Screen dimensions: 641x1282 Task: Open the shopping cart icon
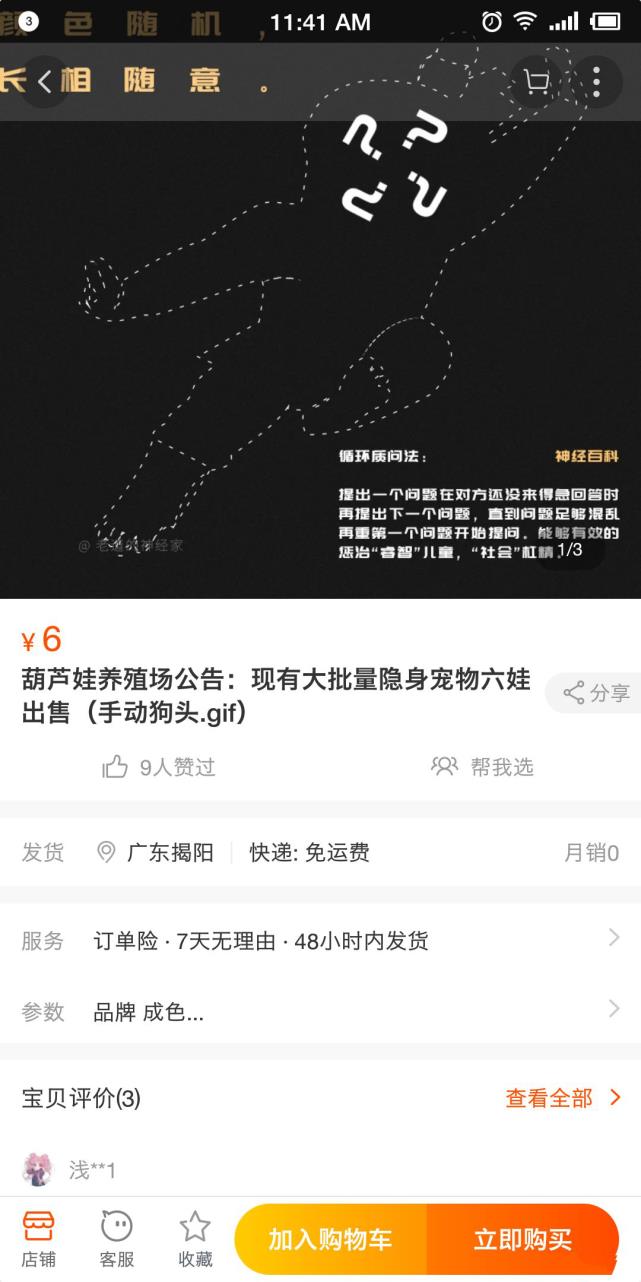pyautogui.click(x=537, y=82)
